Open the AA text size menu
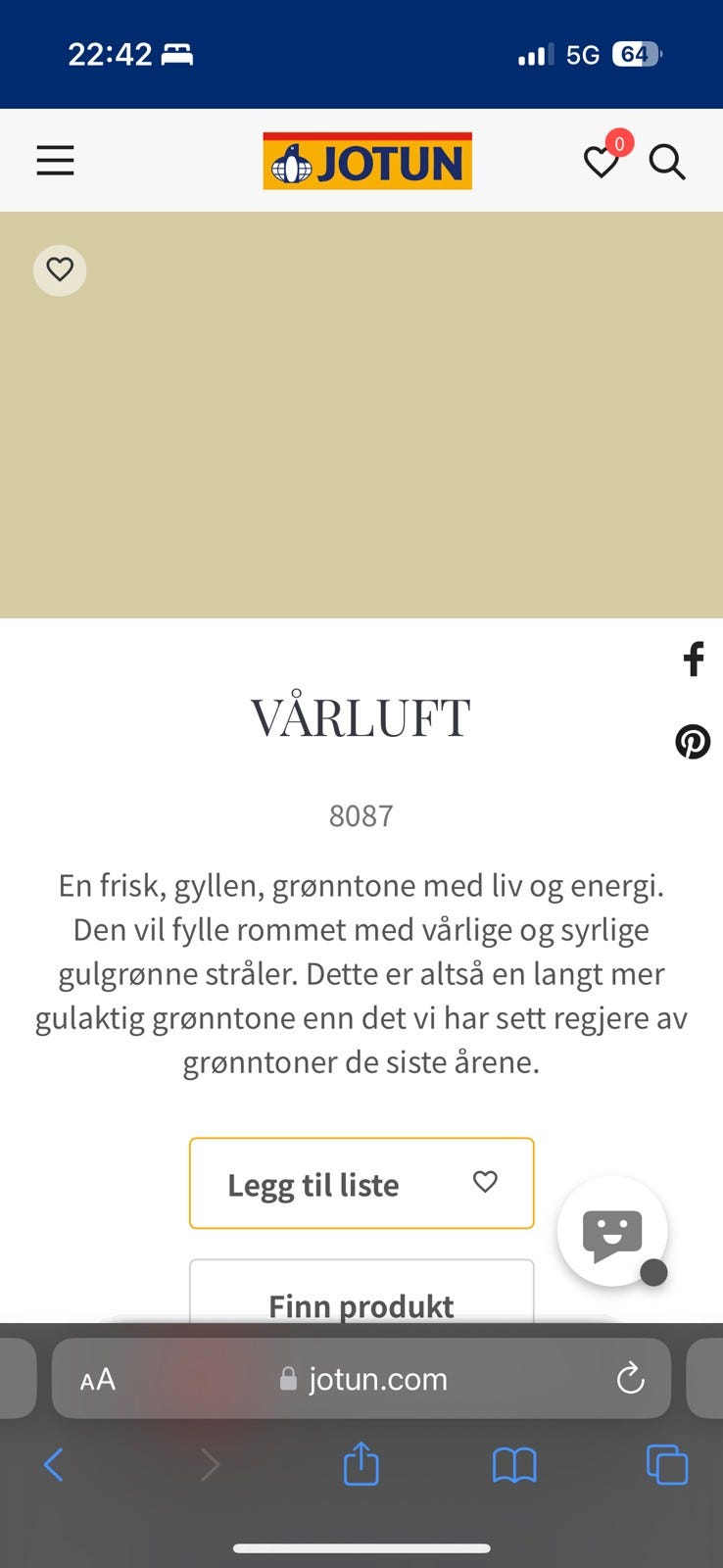 pyautogui.click(x=97, y=1379)
